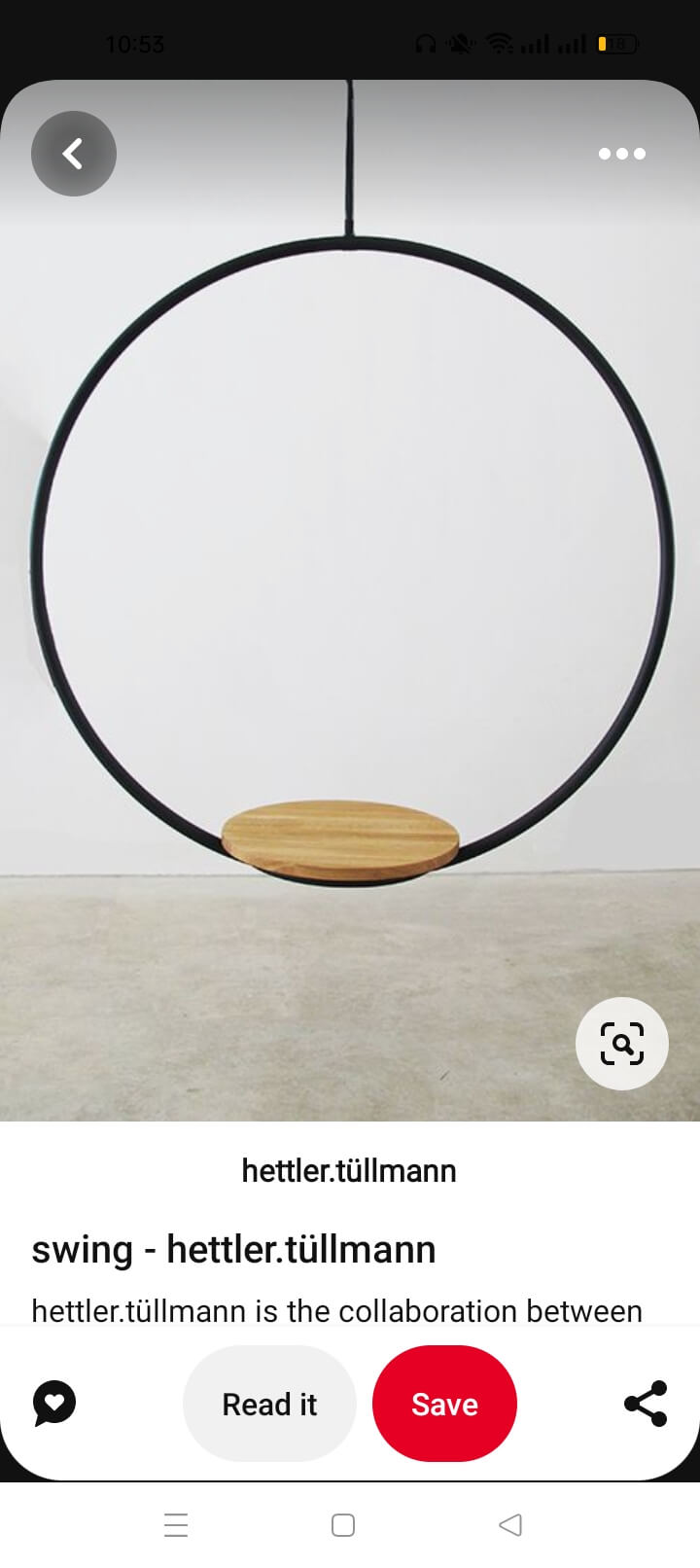Open recent apps from the navigation bar

click(x=176, y=1524)
